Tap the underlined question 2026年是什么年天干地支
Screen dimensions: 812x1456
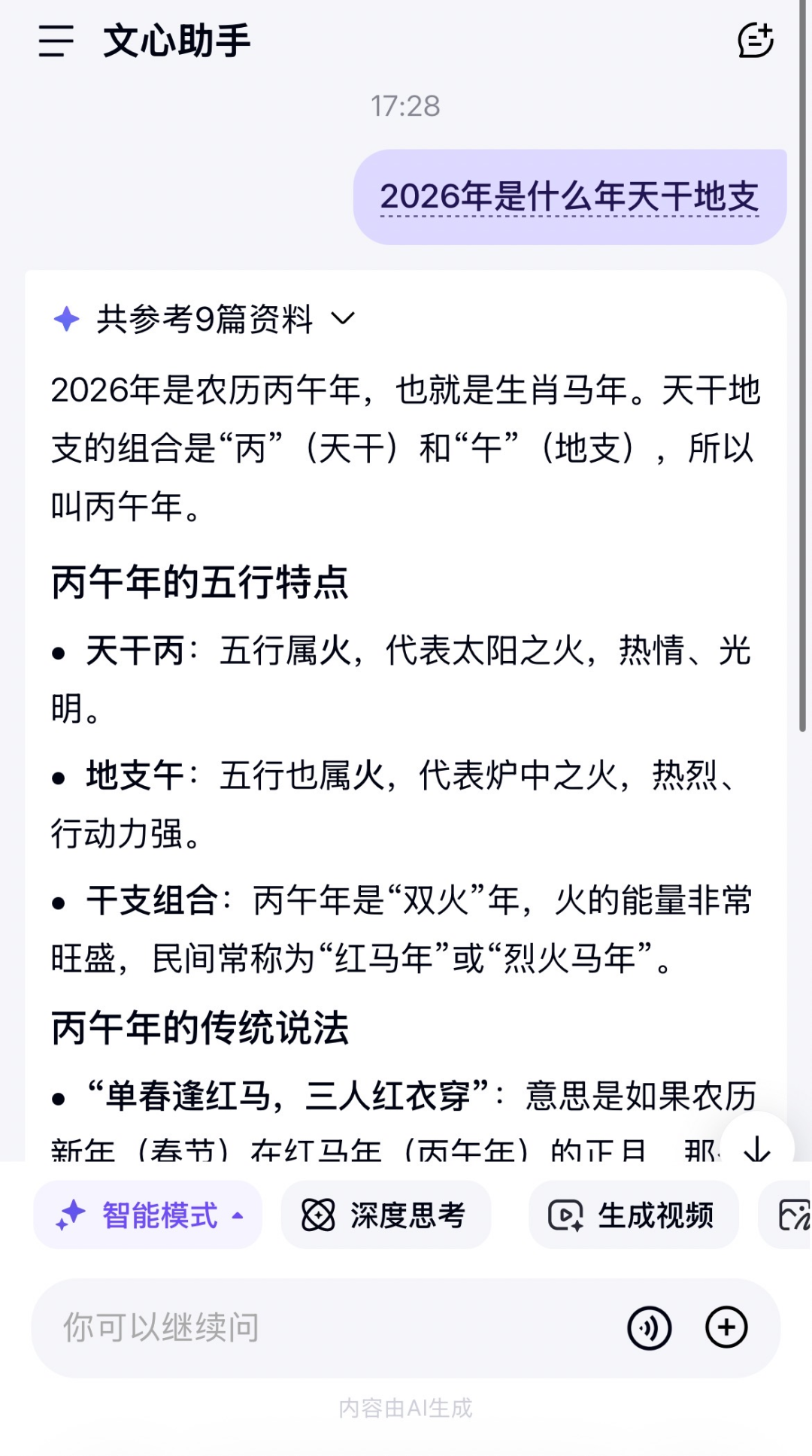[569, 197]
